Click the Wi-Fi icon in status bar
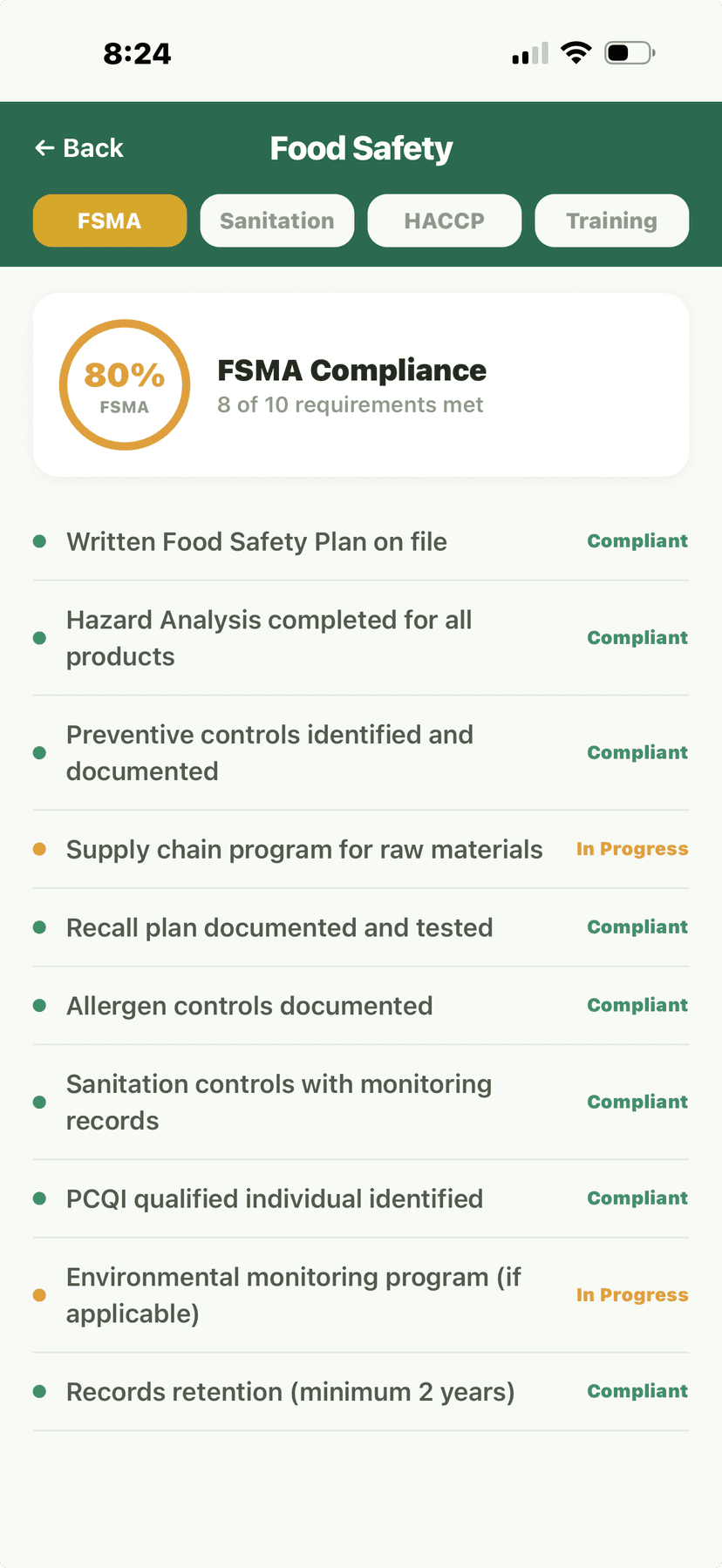 coord(576,51)
